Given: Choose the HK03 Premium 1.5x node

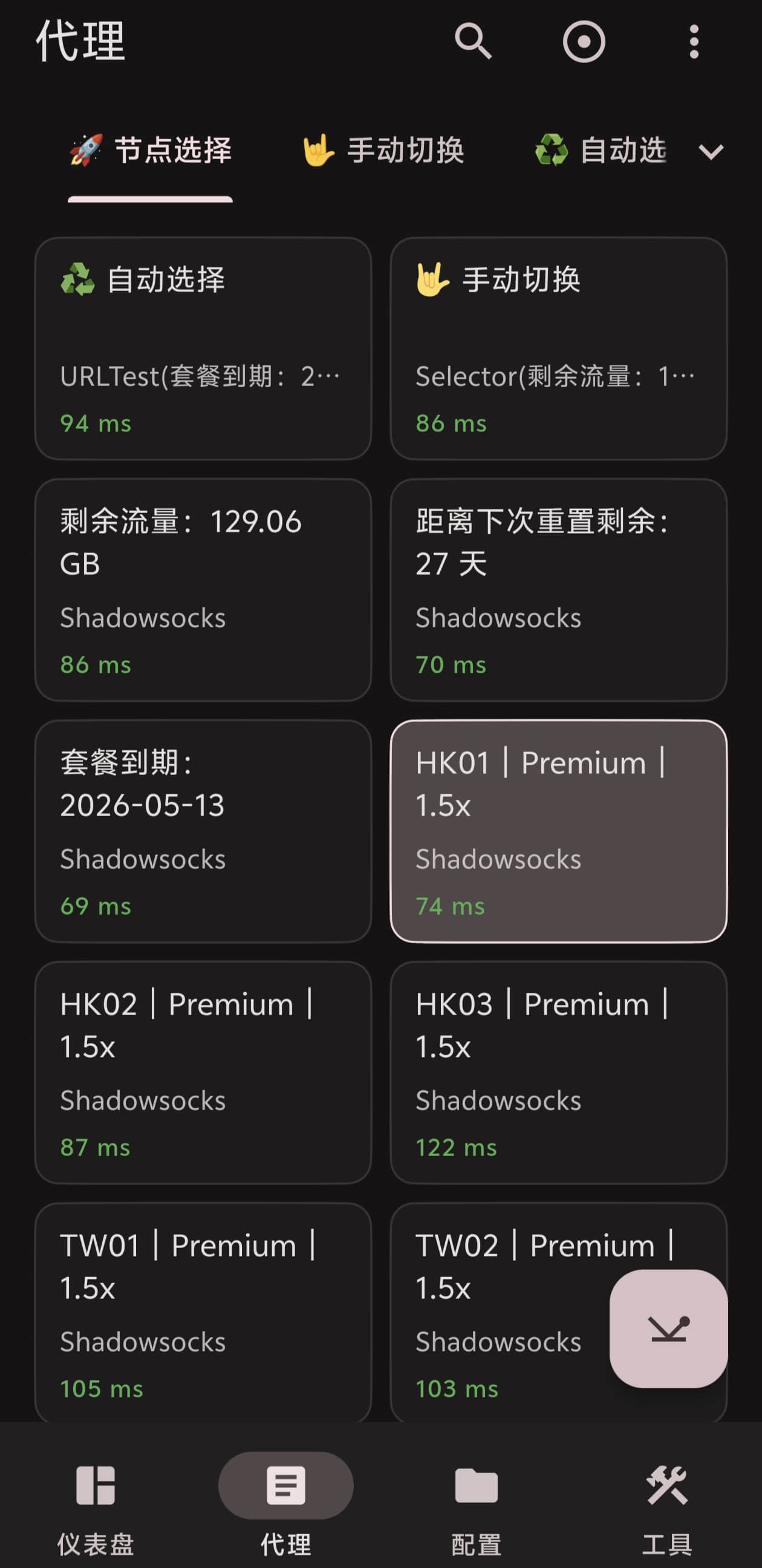Looking at the screenshot, I should (559, 1073).
